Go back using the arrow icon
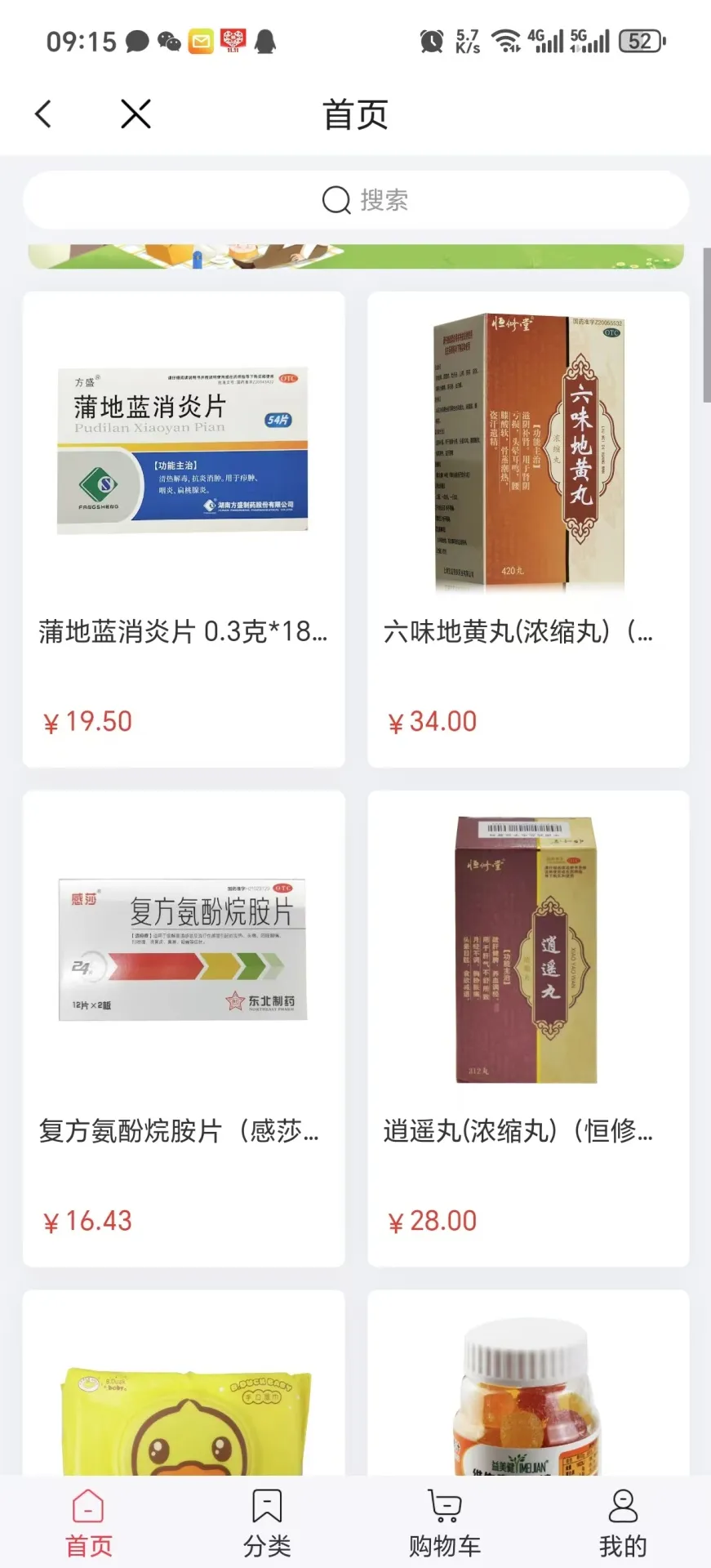The width and height of the screenshot is (711, 1568). (x=44, y=114)
